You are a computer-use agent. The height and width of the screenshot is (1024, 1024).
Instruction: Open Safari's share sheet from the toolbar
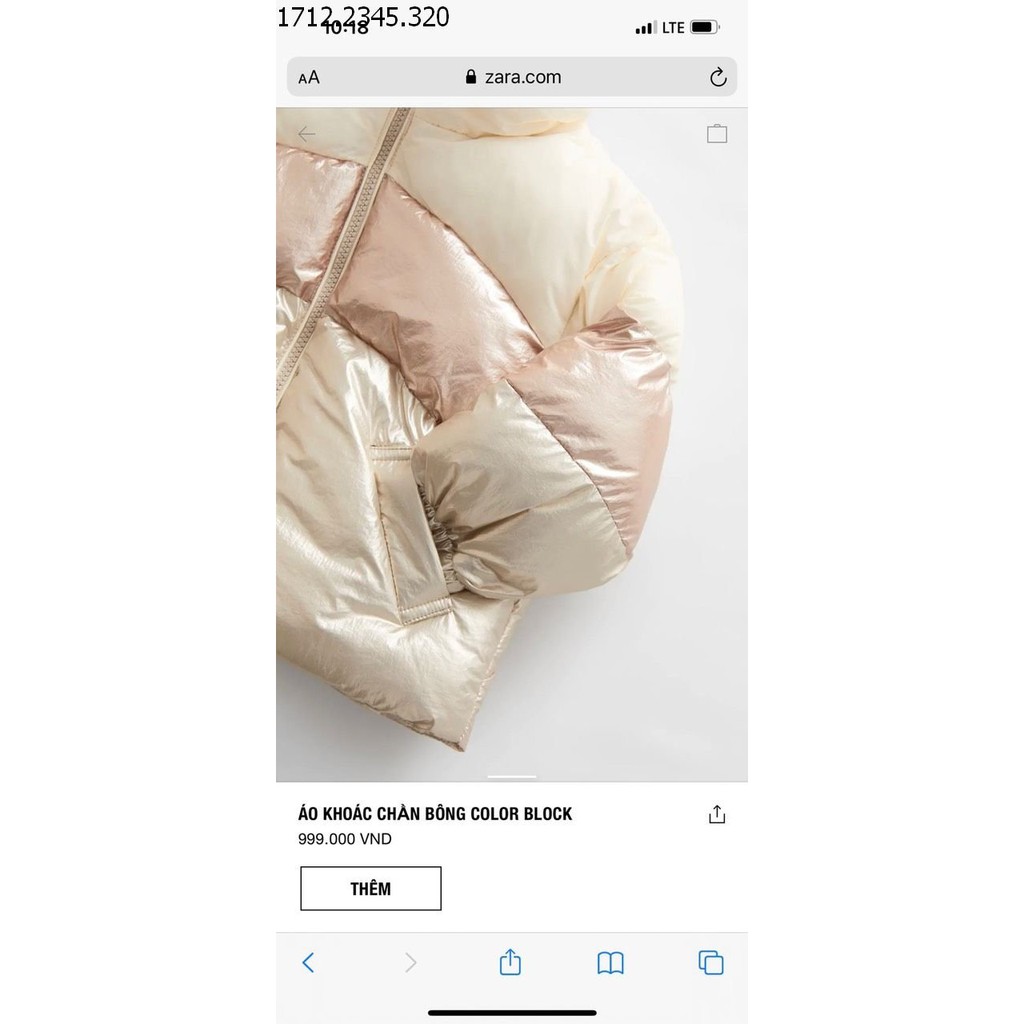point(510,962)
